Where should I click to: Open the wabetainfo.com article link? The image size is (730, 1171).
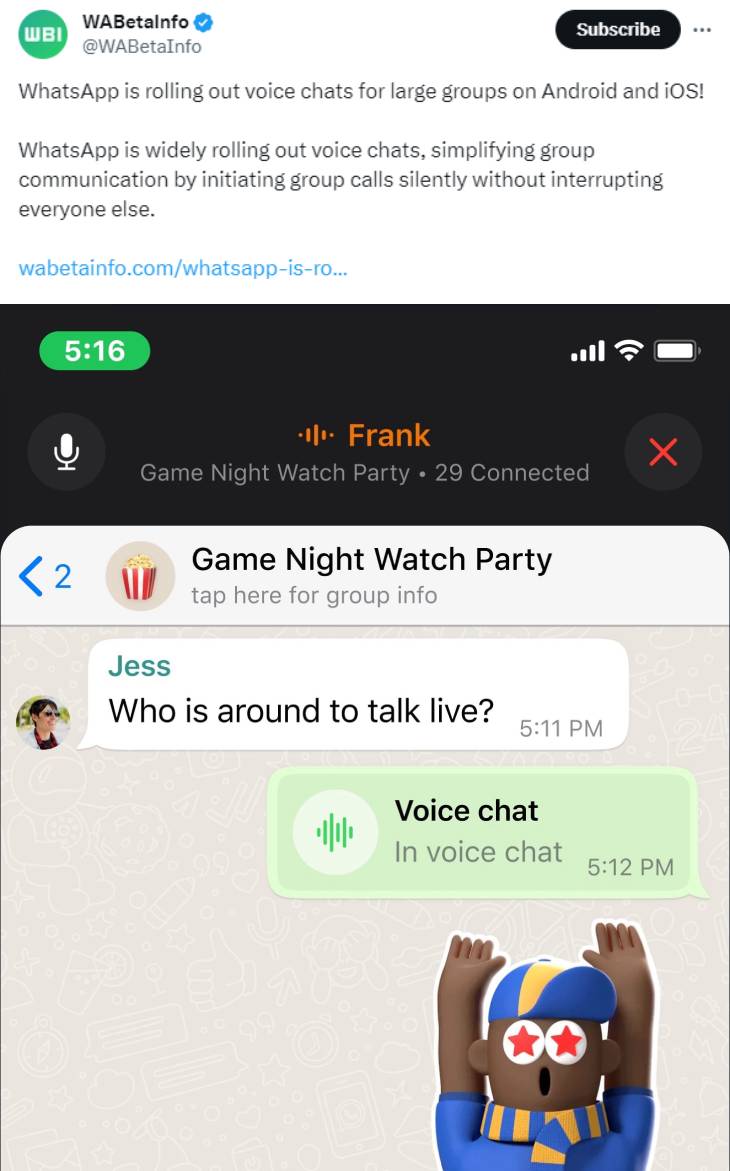183,269
